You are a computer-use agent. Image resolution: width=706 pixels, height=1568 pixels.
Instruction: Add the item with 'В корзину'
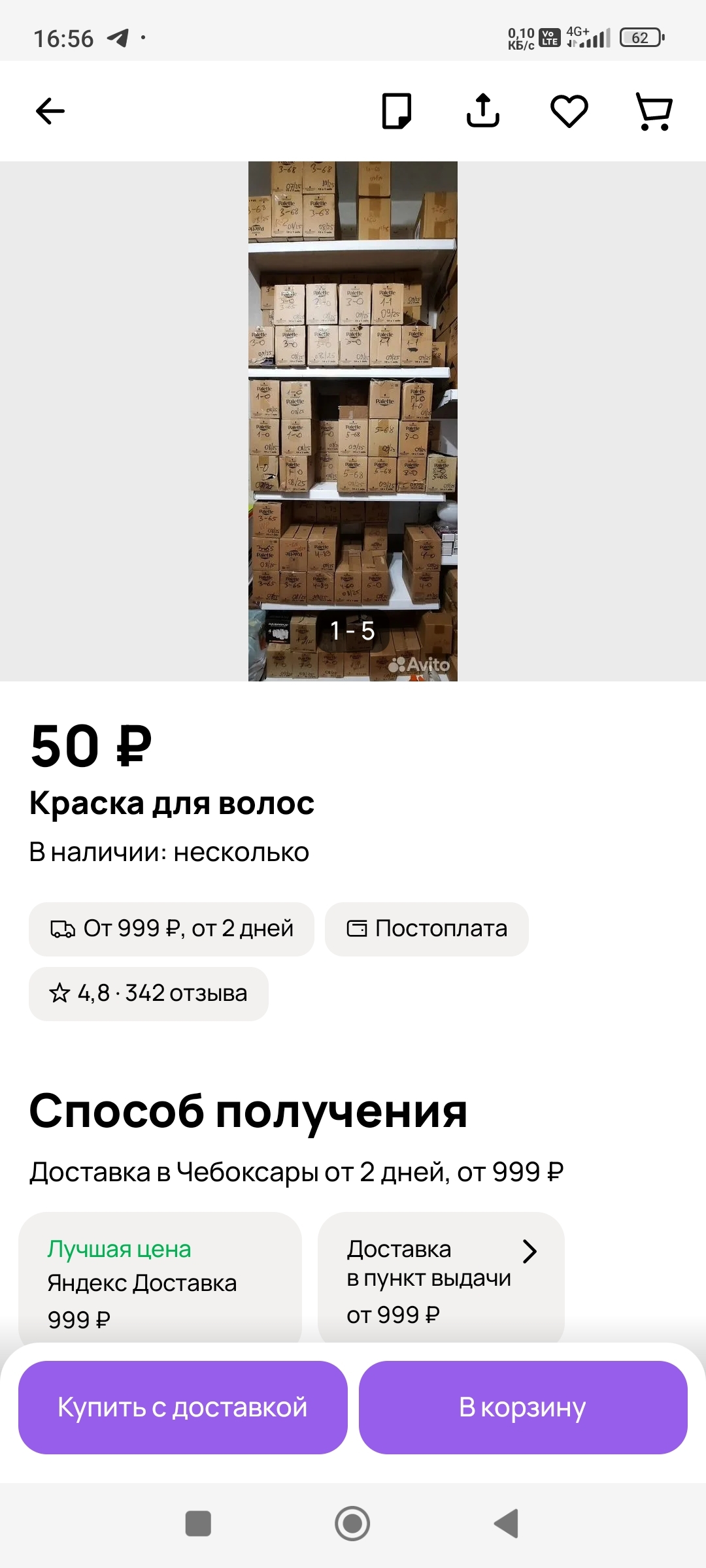(522, 1407)
